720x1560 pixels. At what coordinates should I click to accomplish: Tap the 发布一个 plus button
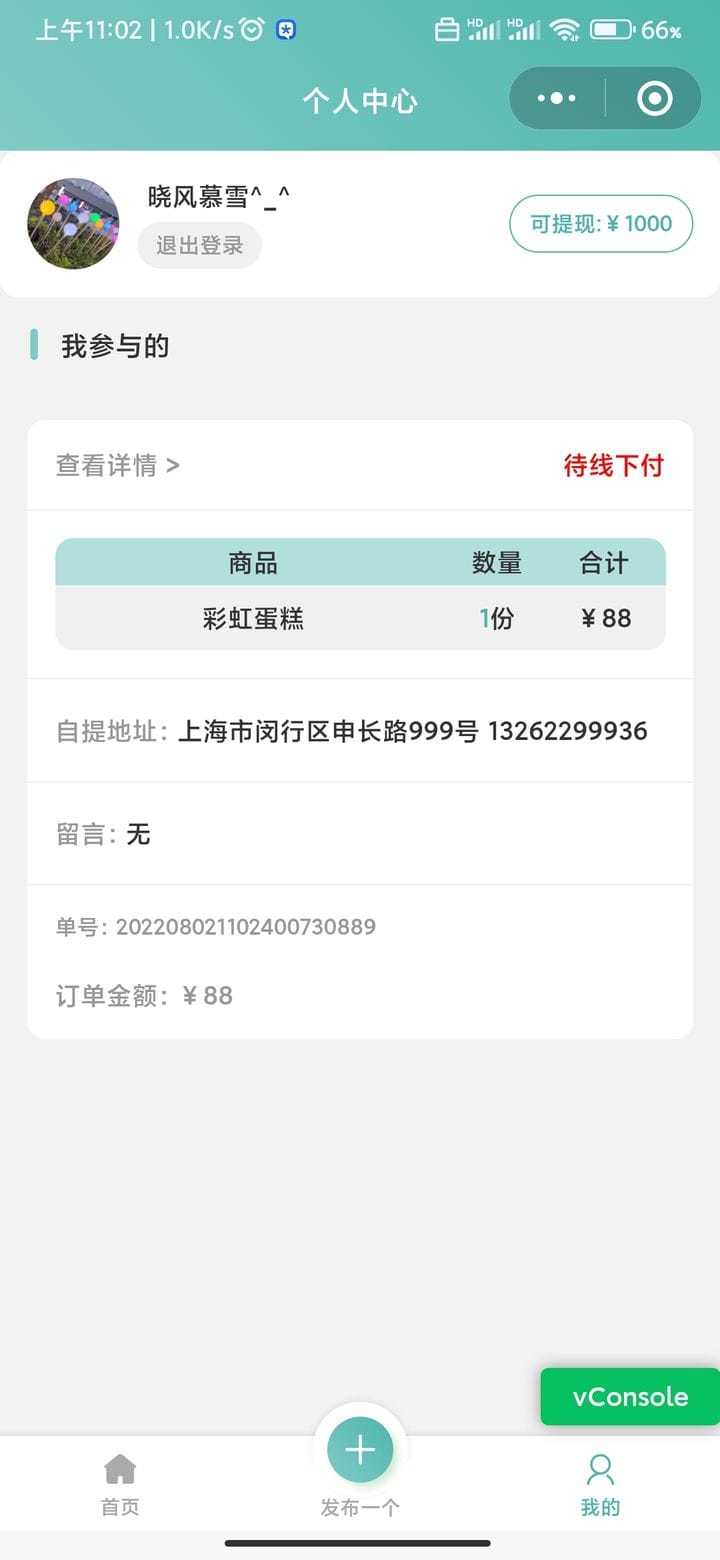(360, 1450)
